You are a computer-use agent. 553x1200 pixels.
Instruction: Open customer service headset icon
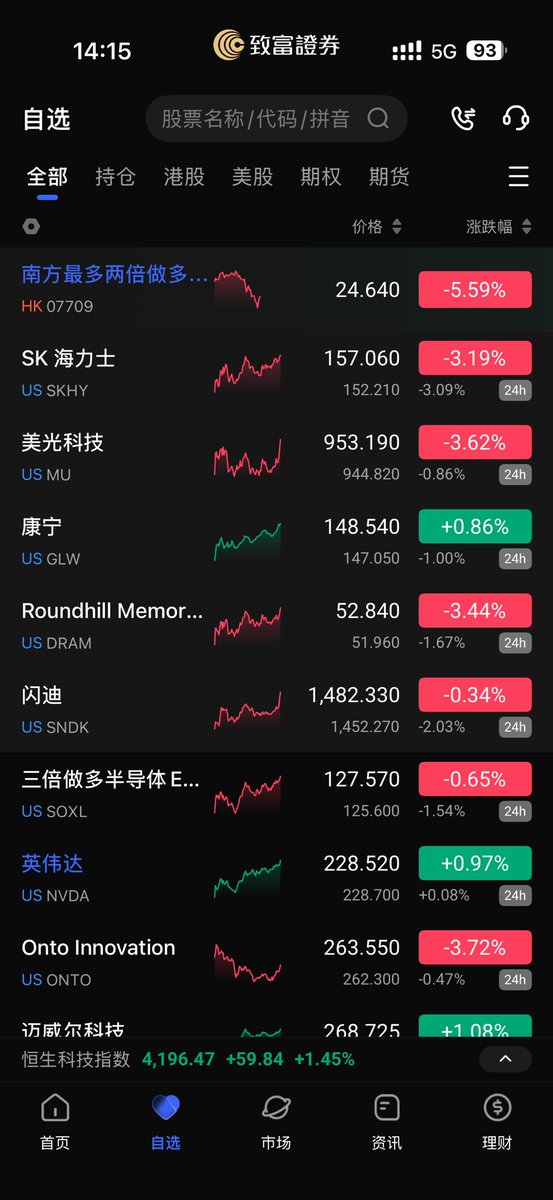coord(516,119)
